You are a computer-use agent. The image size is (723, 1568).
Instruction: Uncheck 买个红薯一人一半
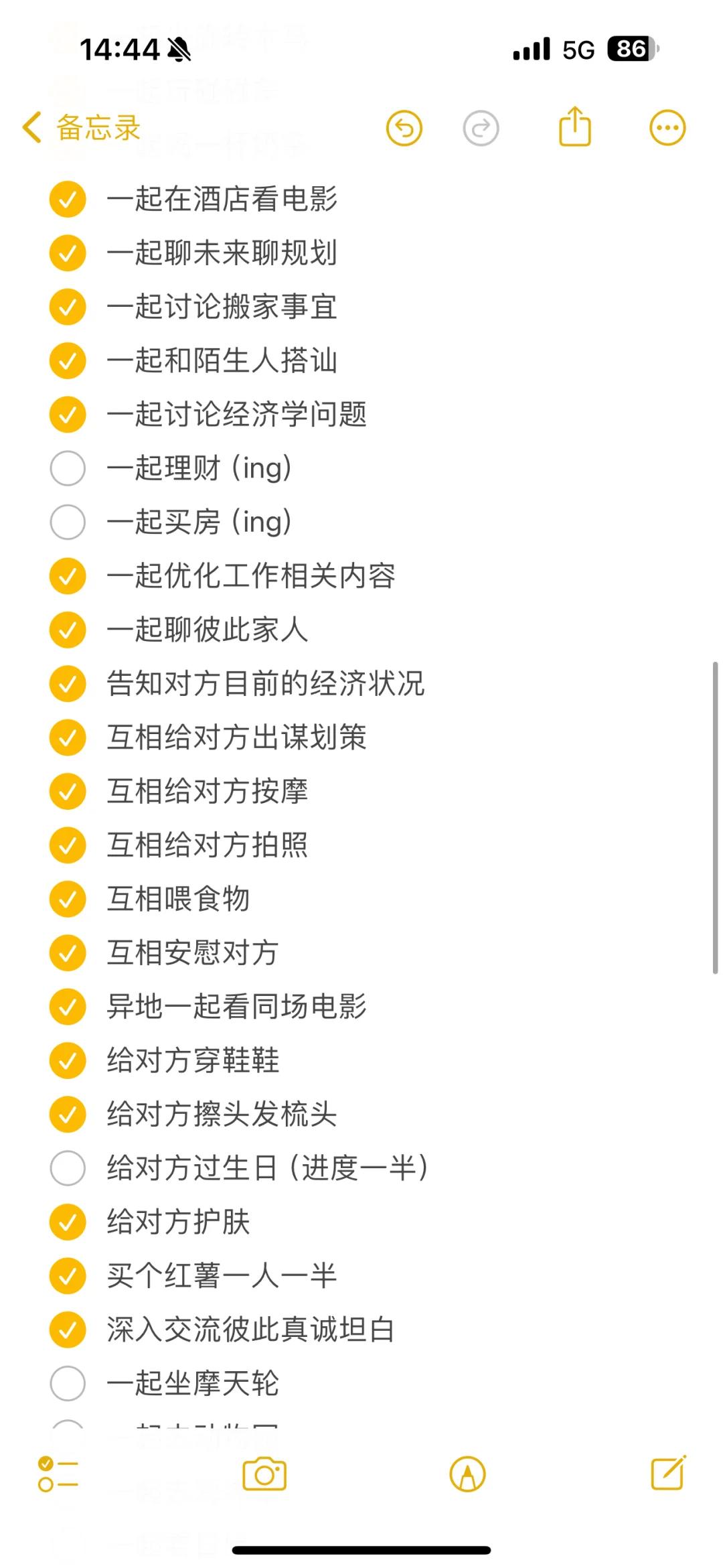[68, 1275]
